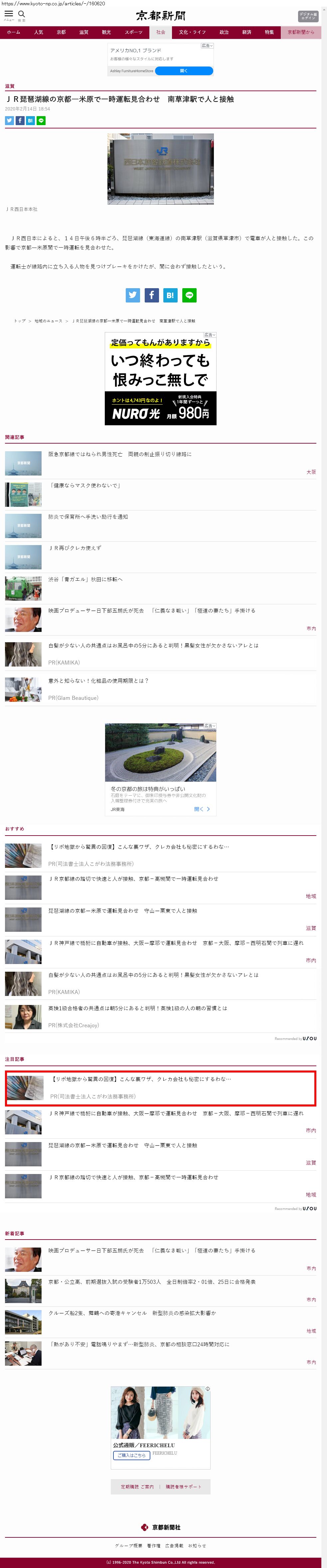Go to the 文化・ライフ tab

coord(192,32)
